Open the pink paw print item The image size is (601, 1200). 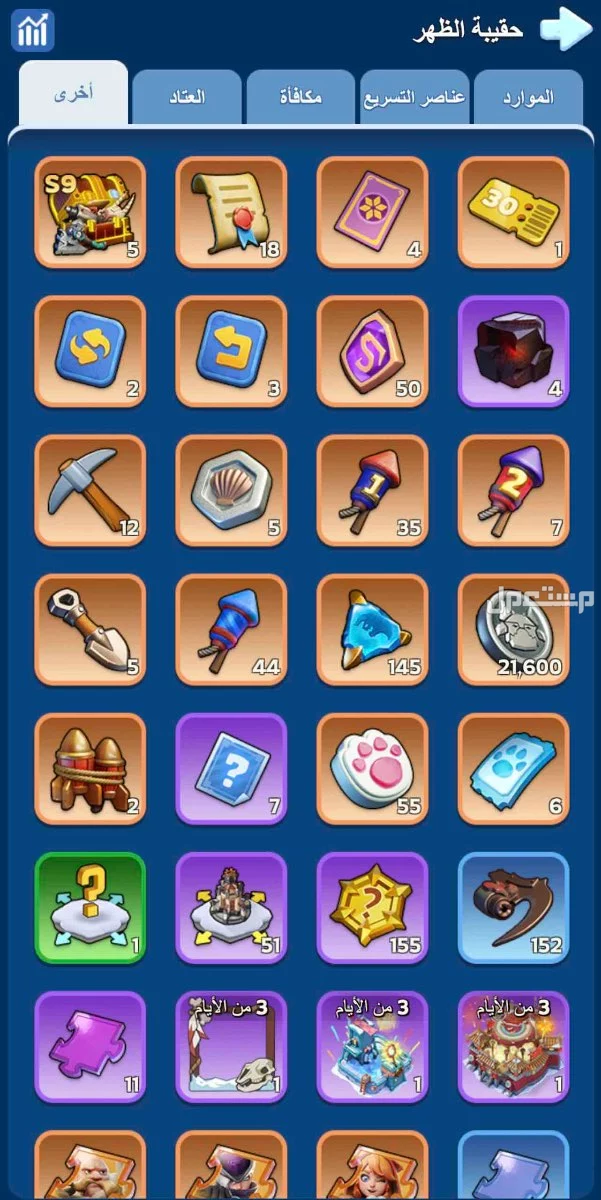coord(372,768)
